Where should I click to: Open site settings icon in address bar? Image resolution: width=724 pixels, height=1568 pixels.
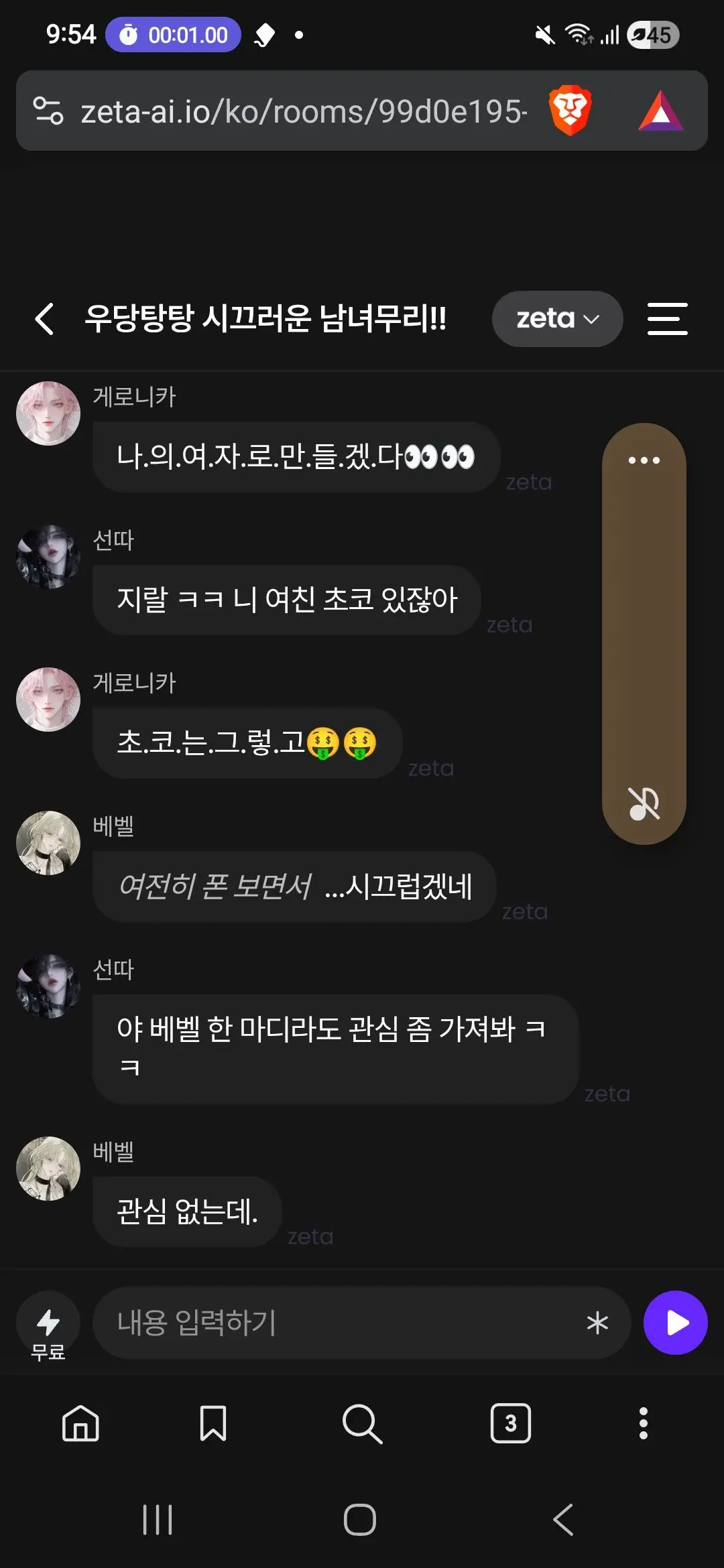pyautogui.click(x=48, y=111)
